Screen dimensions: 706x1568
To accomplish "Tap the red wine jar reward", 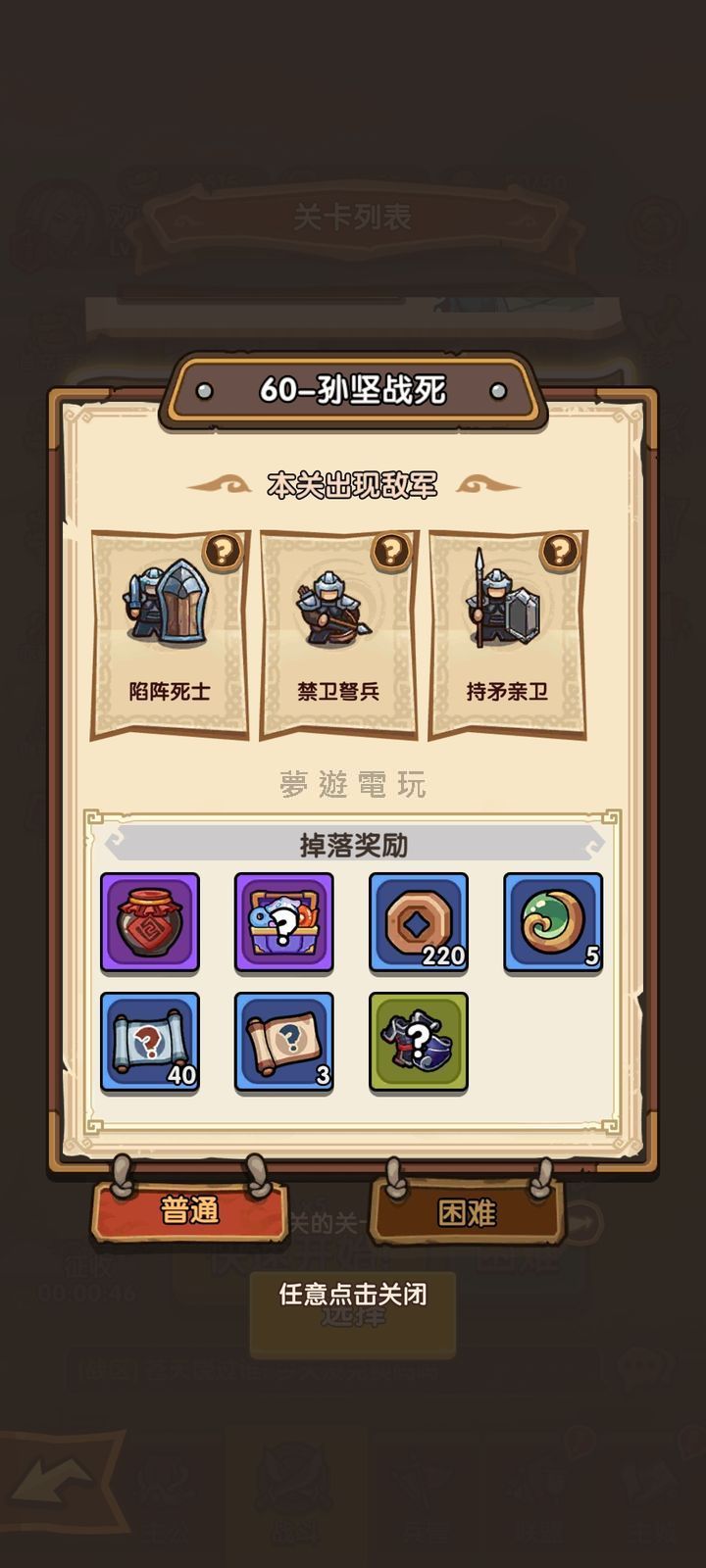I will click(x=150, y=922).
